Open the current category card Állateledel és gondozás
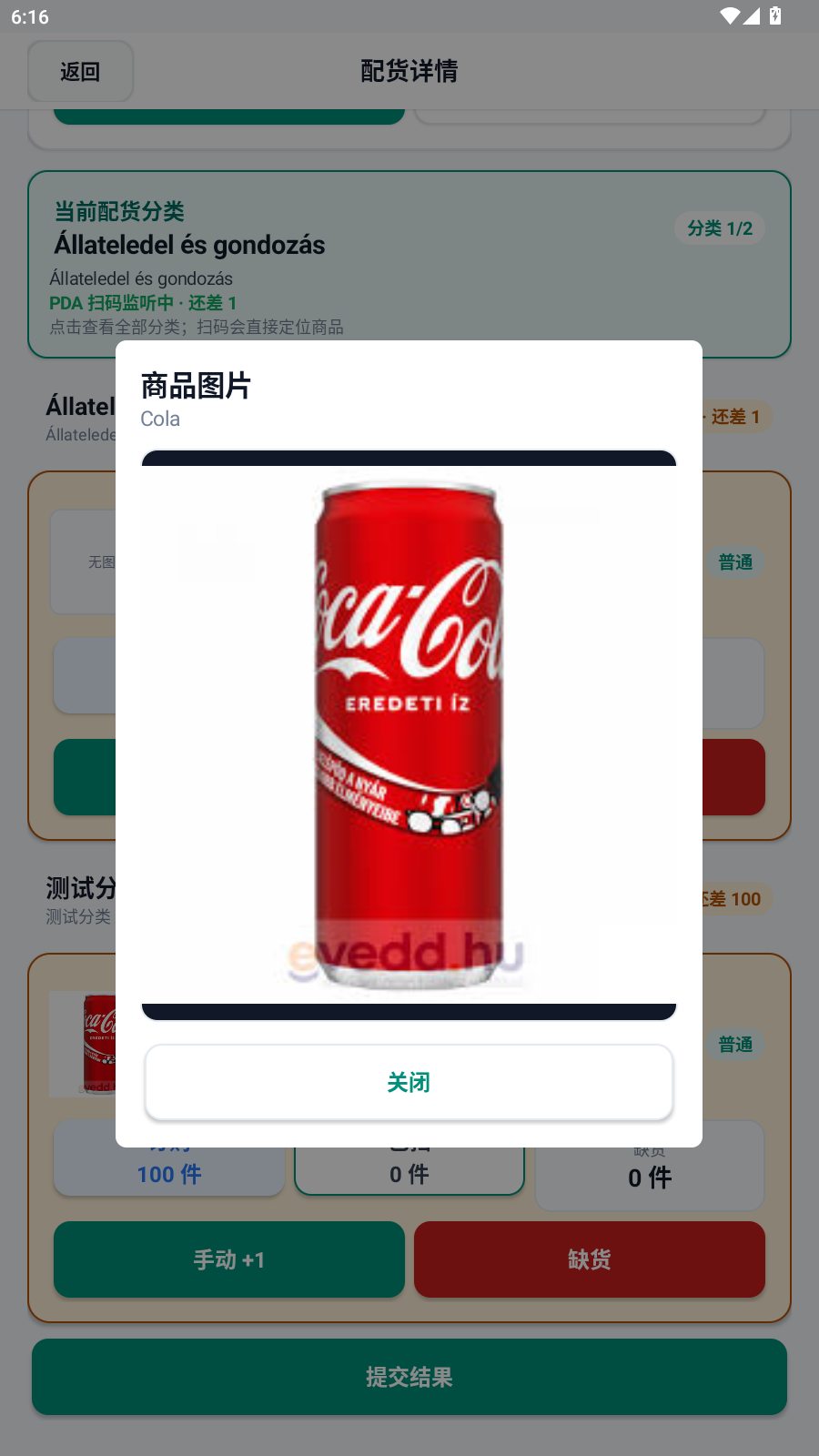The width and height of the screenshot is (819, 1456). [409, 265]
